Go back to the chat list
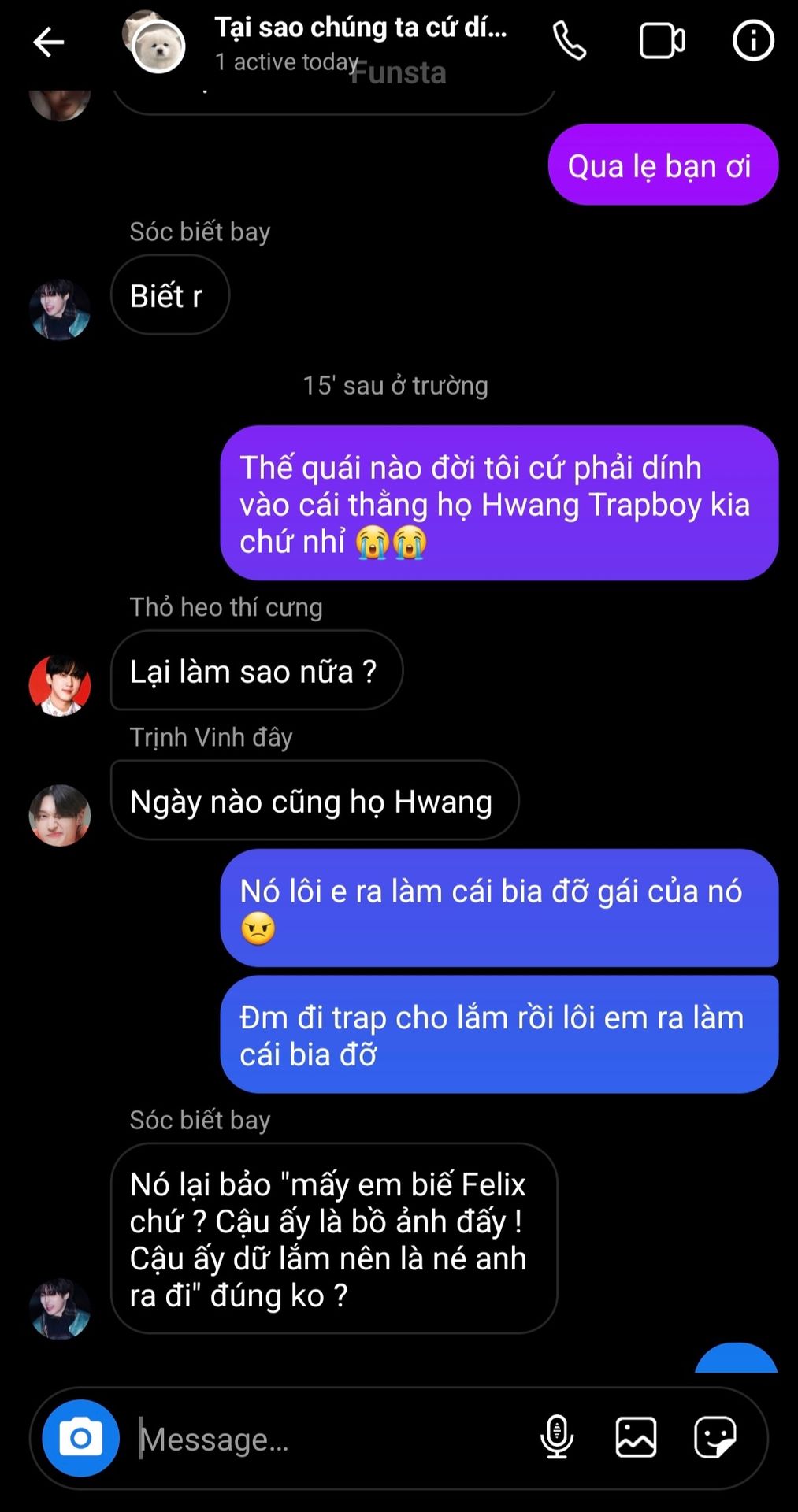 pos(48,42)
